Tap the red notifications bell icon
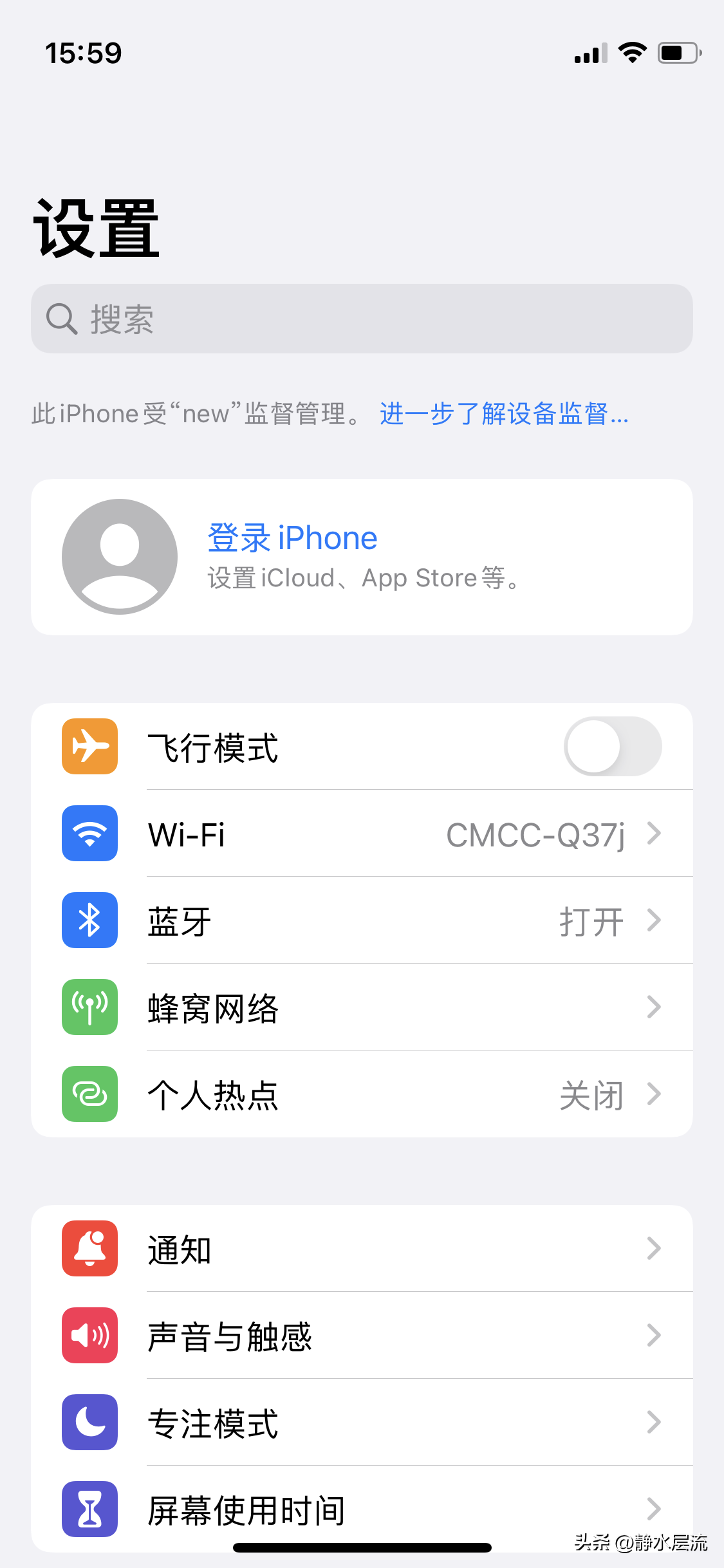The width and height of the screenshot is (724, 1568). [89, 1249]
